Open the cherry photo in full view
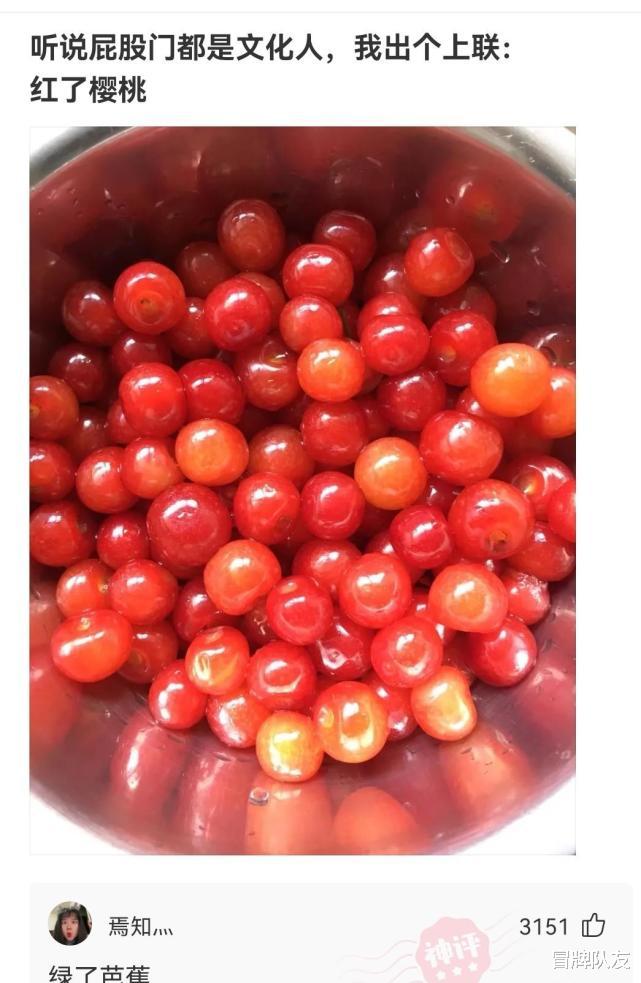This screenshot has height=983, width=641. pos(302,490)
